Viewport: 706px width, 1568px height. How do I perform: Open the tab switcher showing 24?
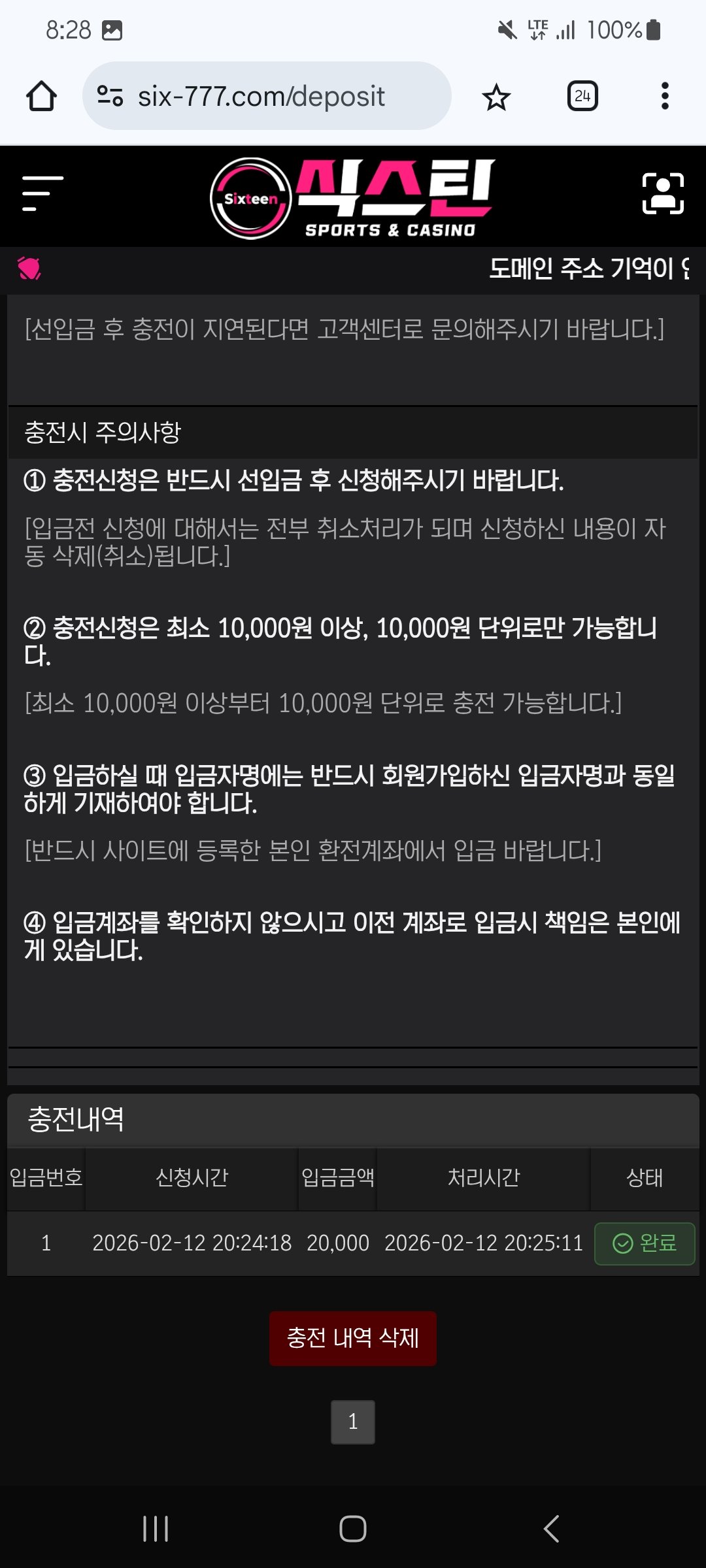(x=582, y=97)
